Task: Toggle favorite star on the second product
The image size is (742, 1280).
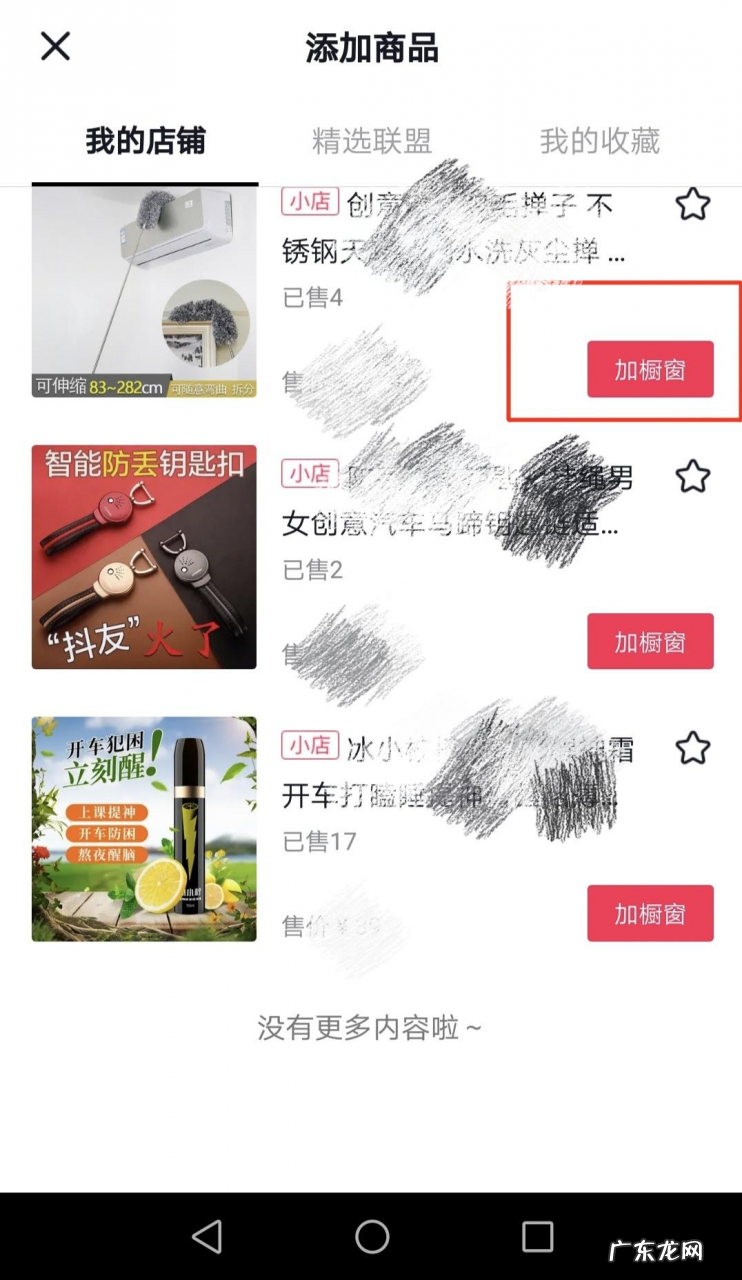Action: pos(693,478)
